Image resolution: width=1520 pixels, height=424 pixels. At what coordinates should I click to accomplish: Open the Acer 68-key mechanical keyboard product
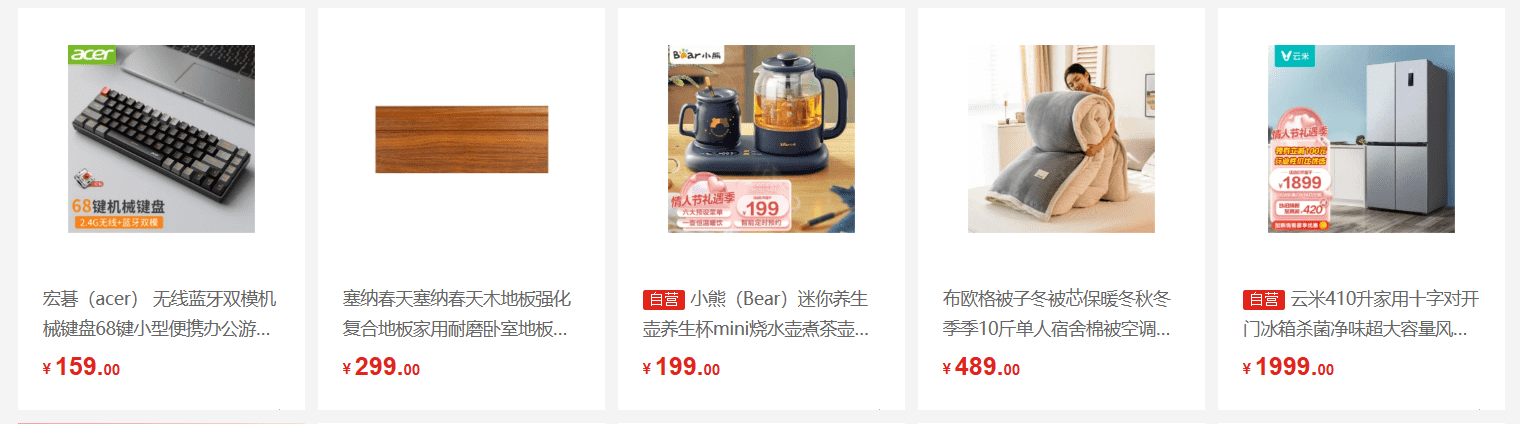click(160, 139)
